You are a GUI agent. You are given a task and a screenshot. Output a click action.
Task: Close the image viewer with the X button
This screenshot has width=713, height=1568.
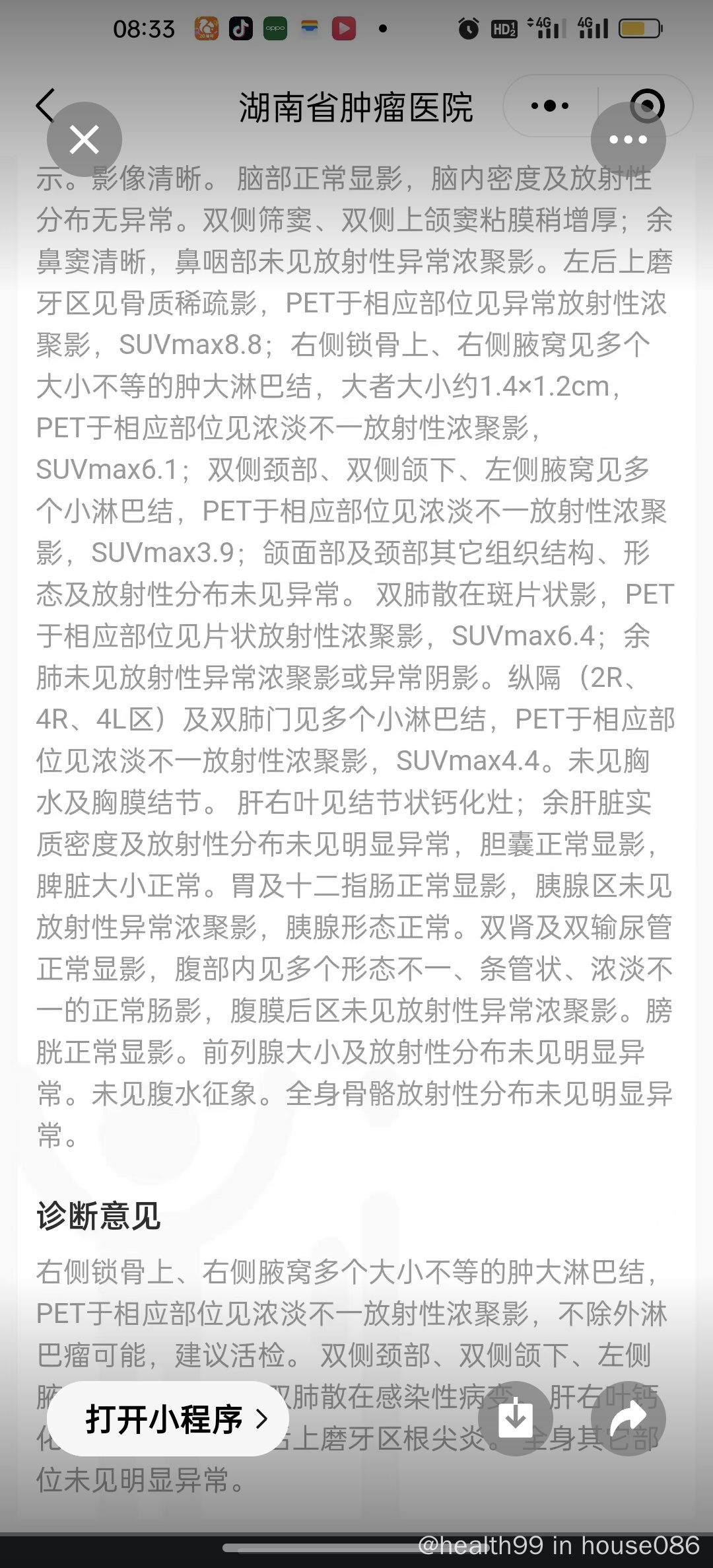[x=85, y=139]
